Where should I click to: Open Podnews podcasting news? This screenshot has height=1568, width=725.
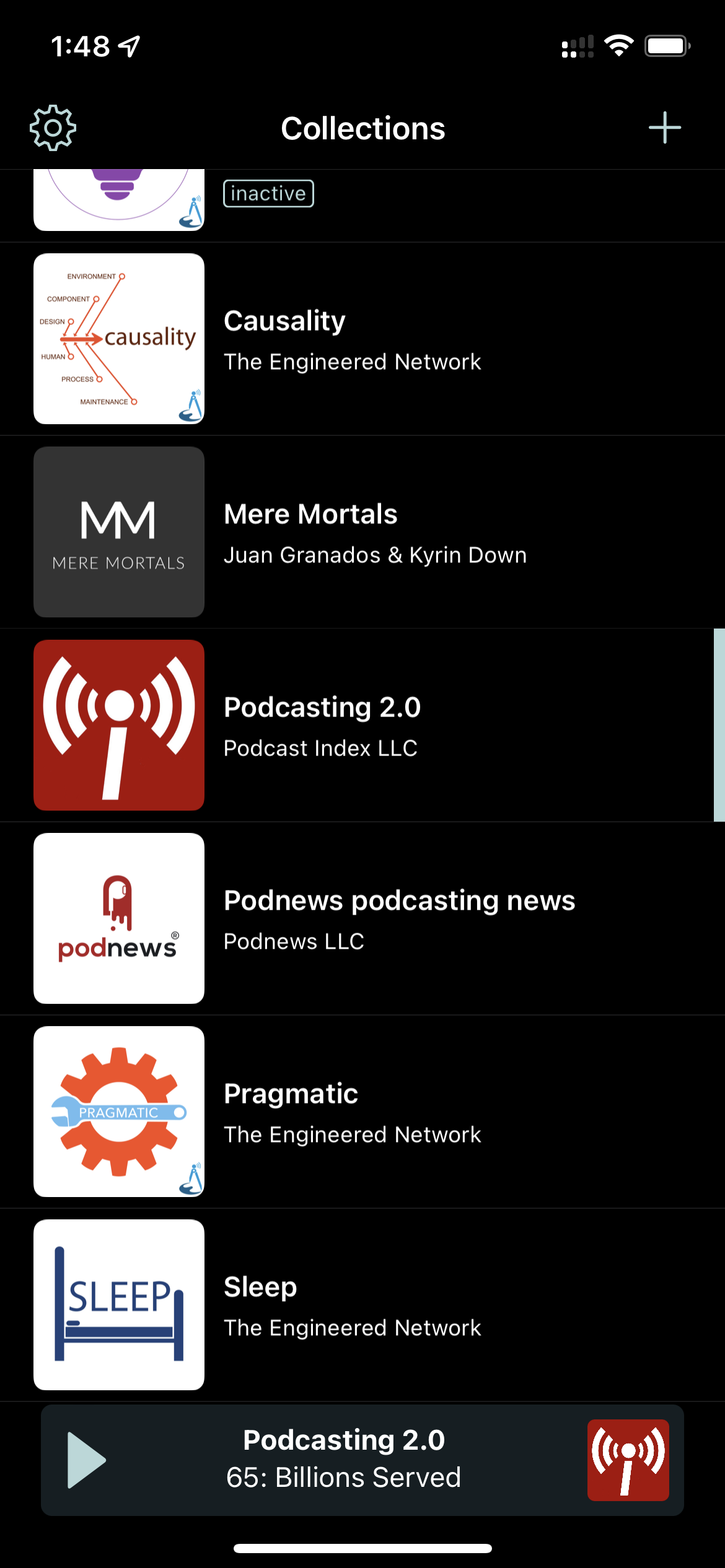tap(362, 918)
